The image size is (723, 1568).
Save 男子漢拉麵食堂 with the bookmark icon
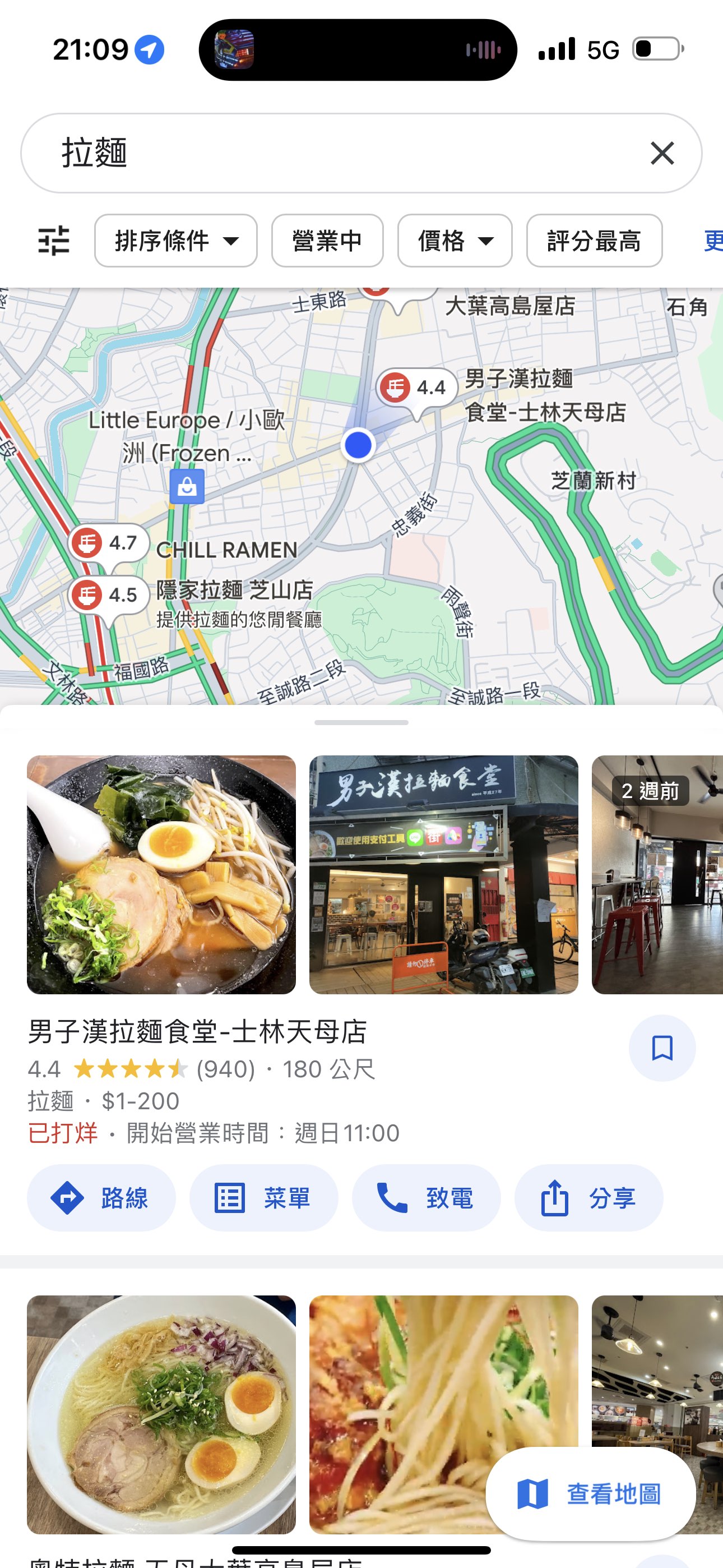coord(661,1048)
